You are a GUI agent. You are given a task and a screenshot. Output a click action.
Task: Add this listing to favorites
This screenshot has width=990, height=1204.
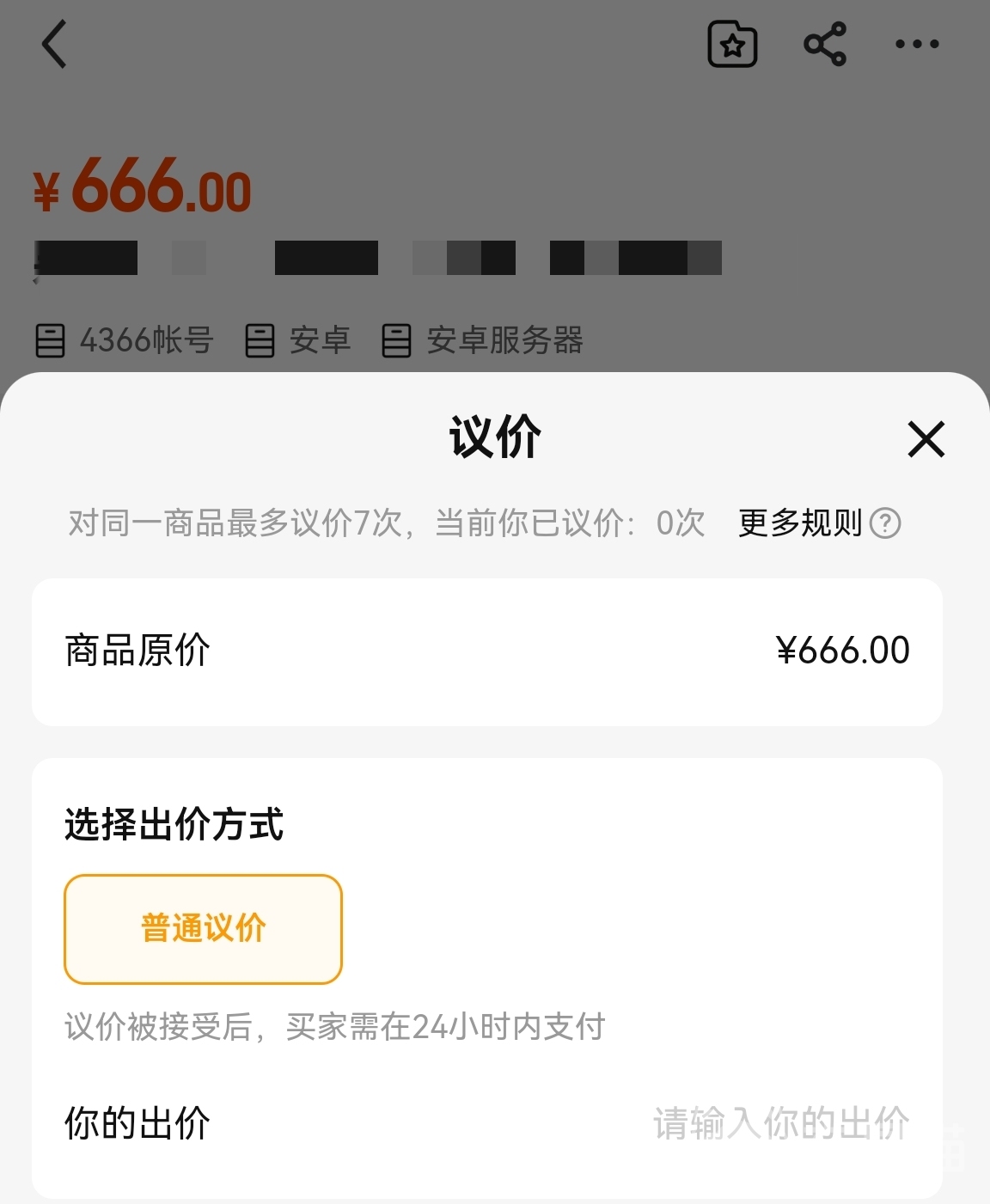tap(732, 44)
